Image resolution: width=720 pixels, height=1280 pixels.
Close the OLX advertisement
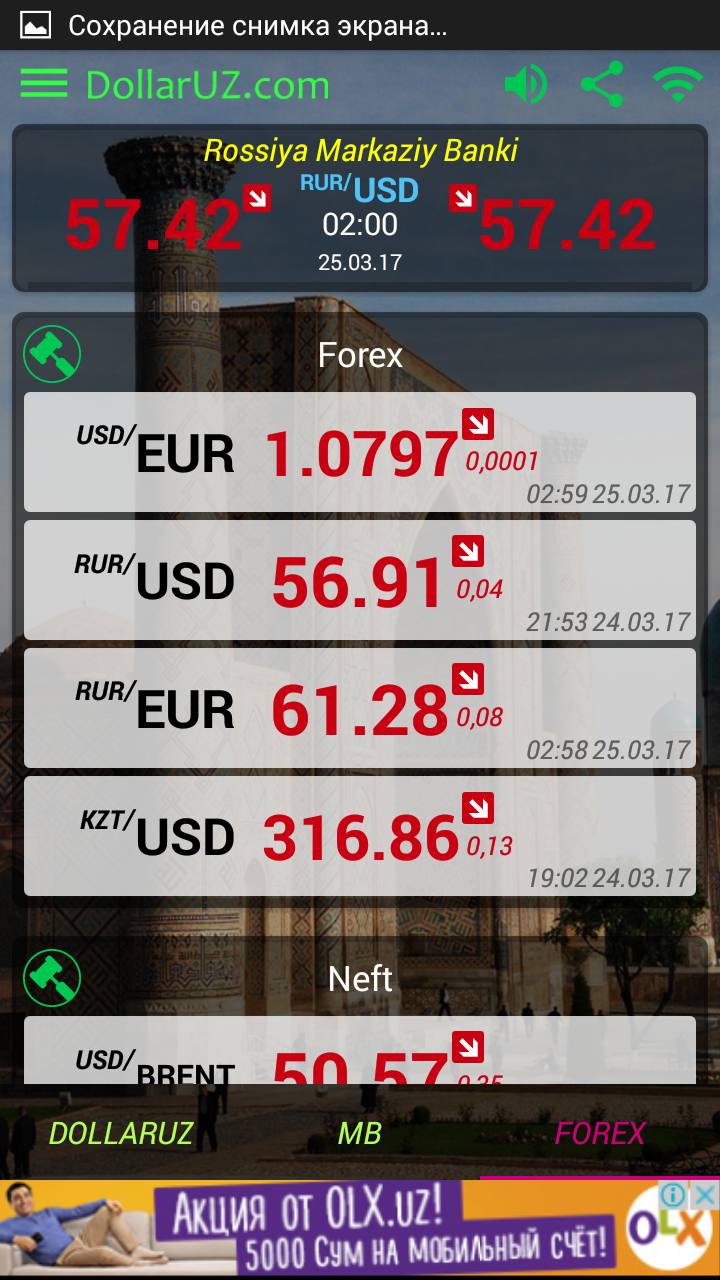tap(706, 1194)
